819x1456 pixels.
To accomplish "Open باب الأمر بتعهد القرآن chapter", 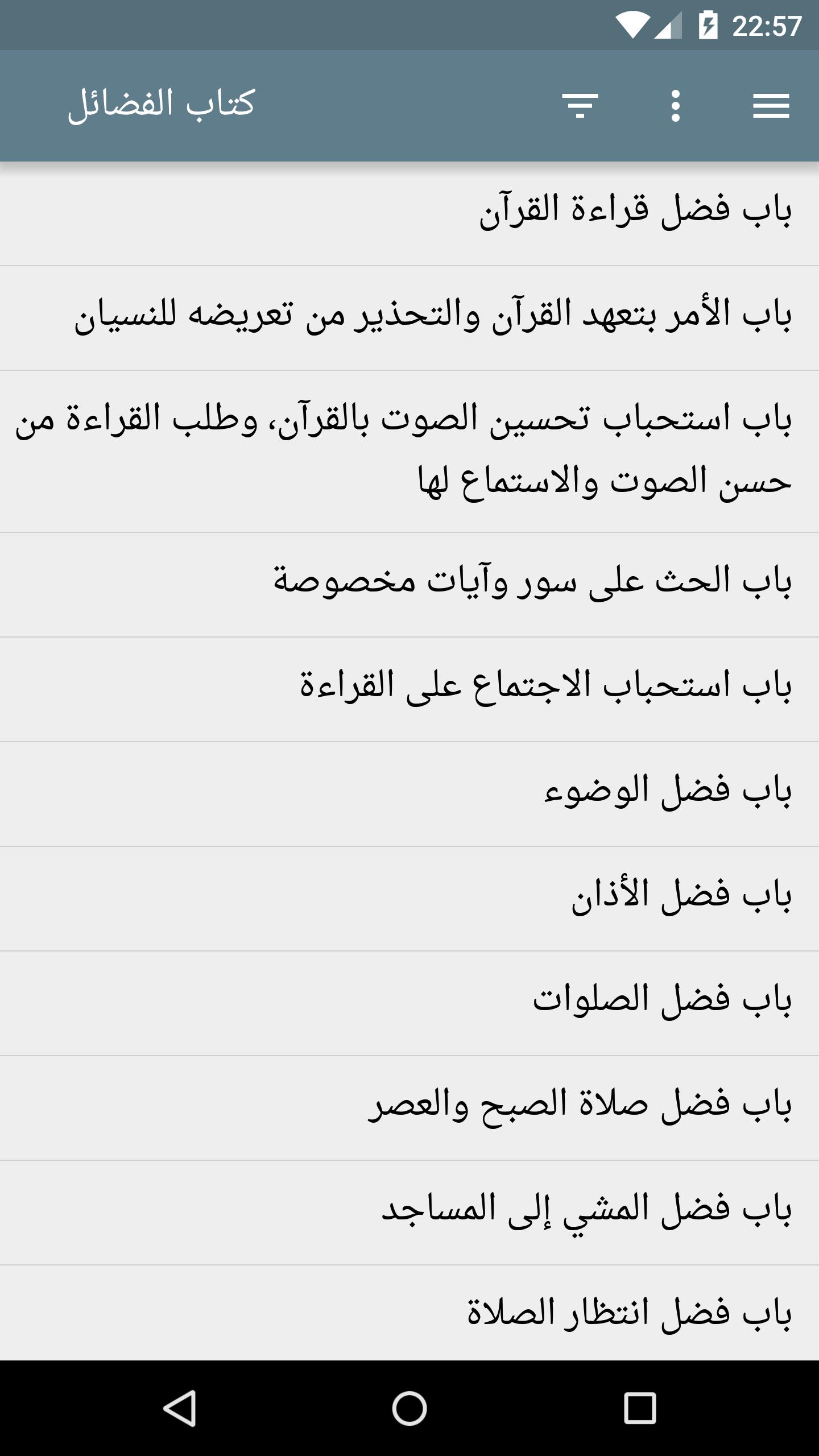I will (409, 318).
